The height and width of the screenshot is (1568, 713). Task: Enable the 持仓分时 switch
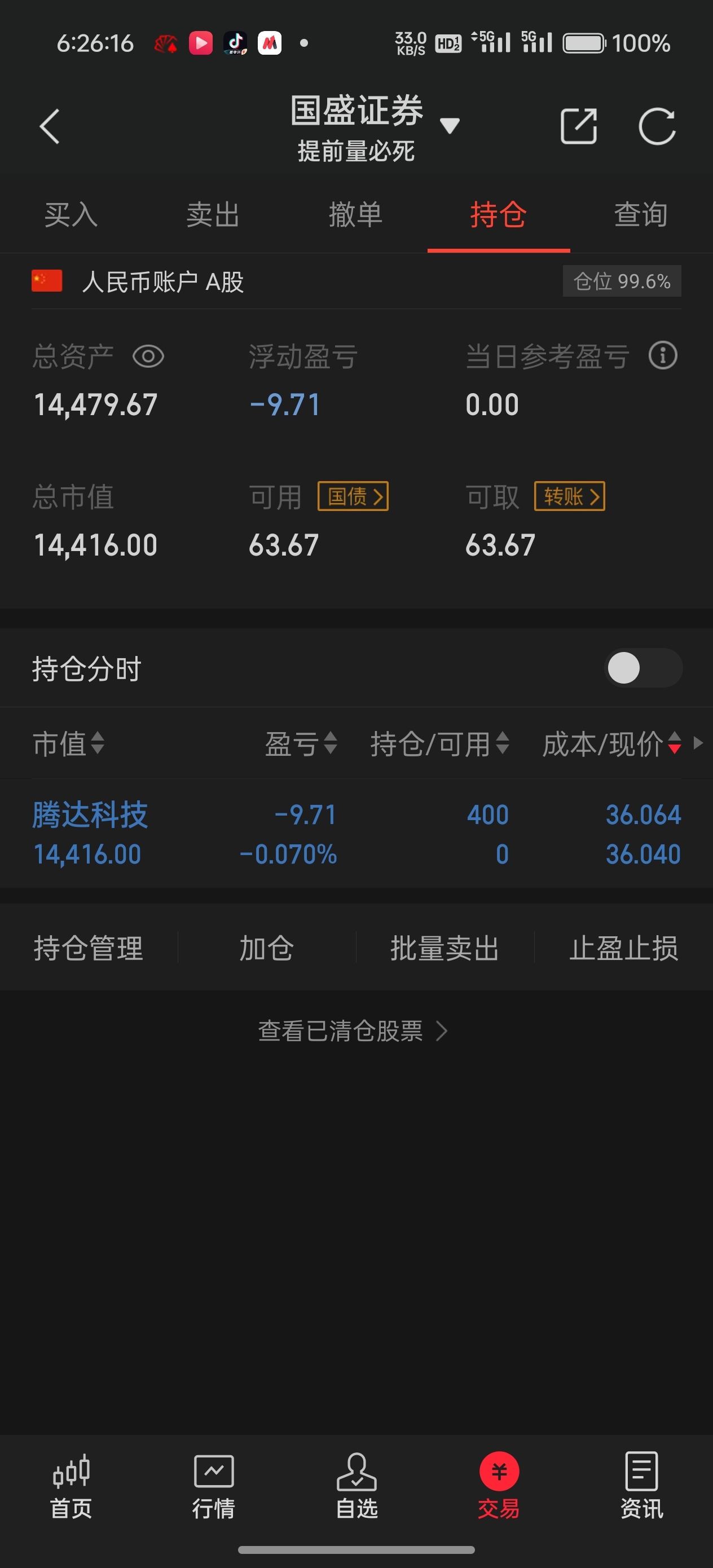643,668
